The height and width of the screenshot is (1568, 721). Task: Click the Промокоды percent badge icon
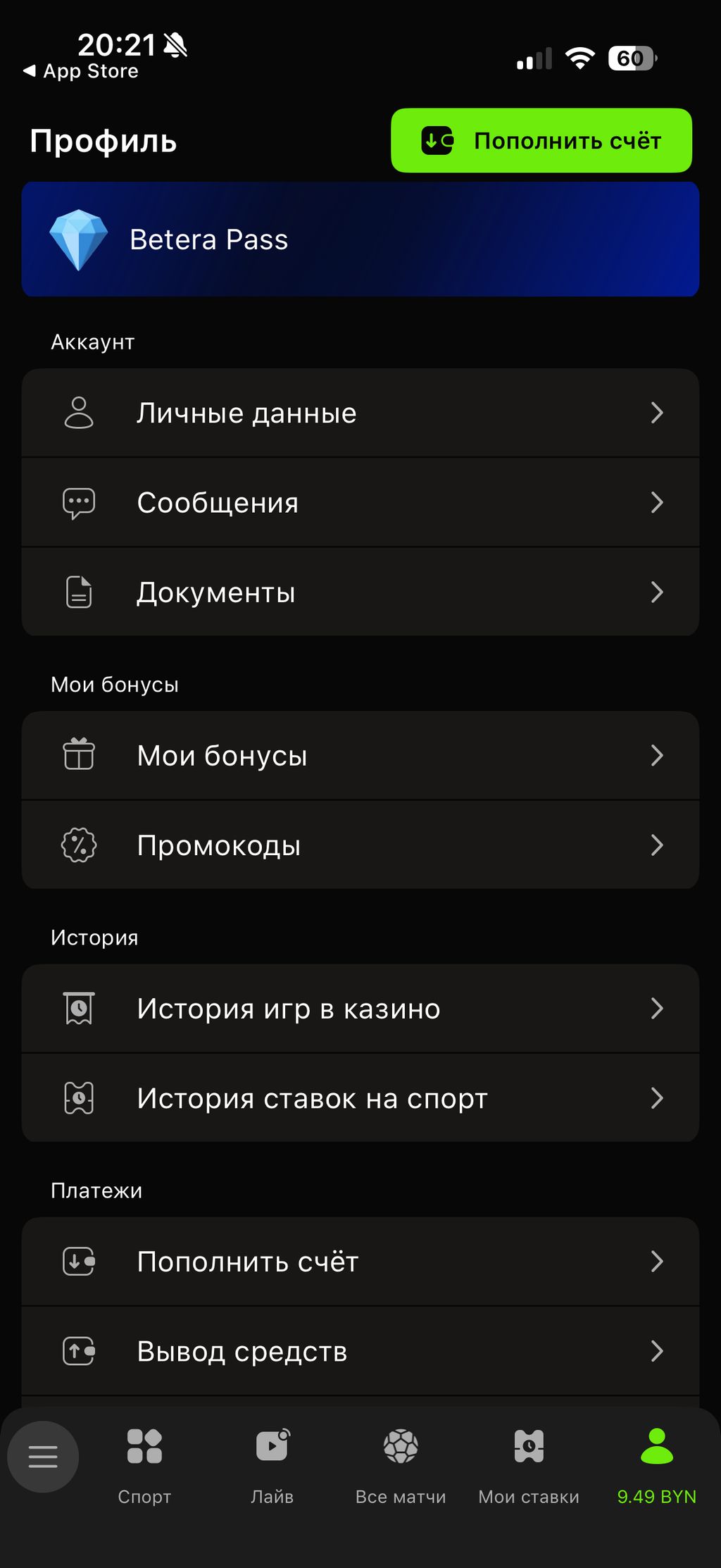pos(79,844)
